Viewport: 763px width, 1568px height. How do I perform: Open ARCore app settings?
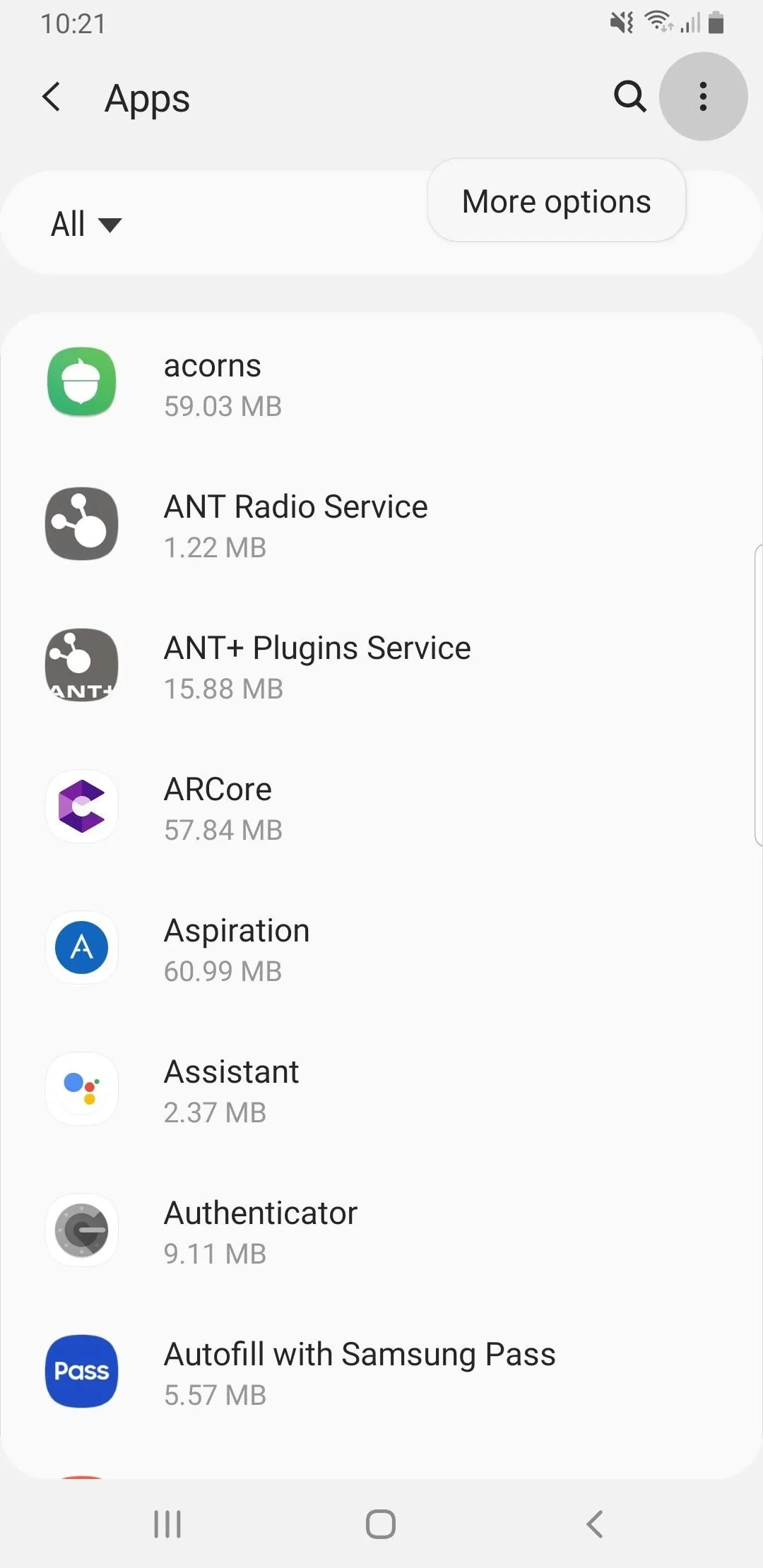[x=381, y=807]
